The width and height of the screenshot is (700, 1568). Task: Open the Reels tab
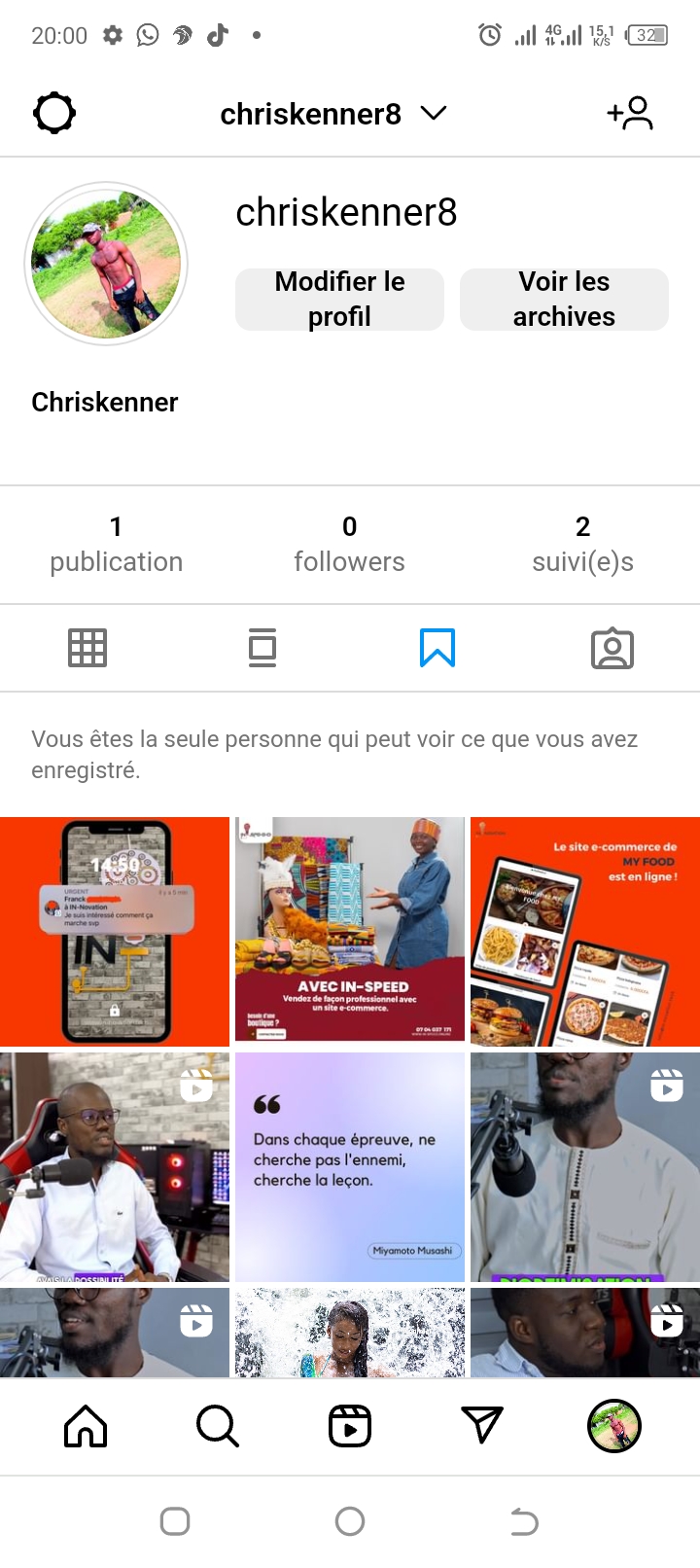point(350,1426)
